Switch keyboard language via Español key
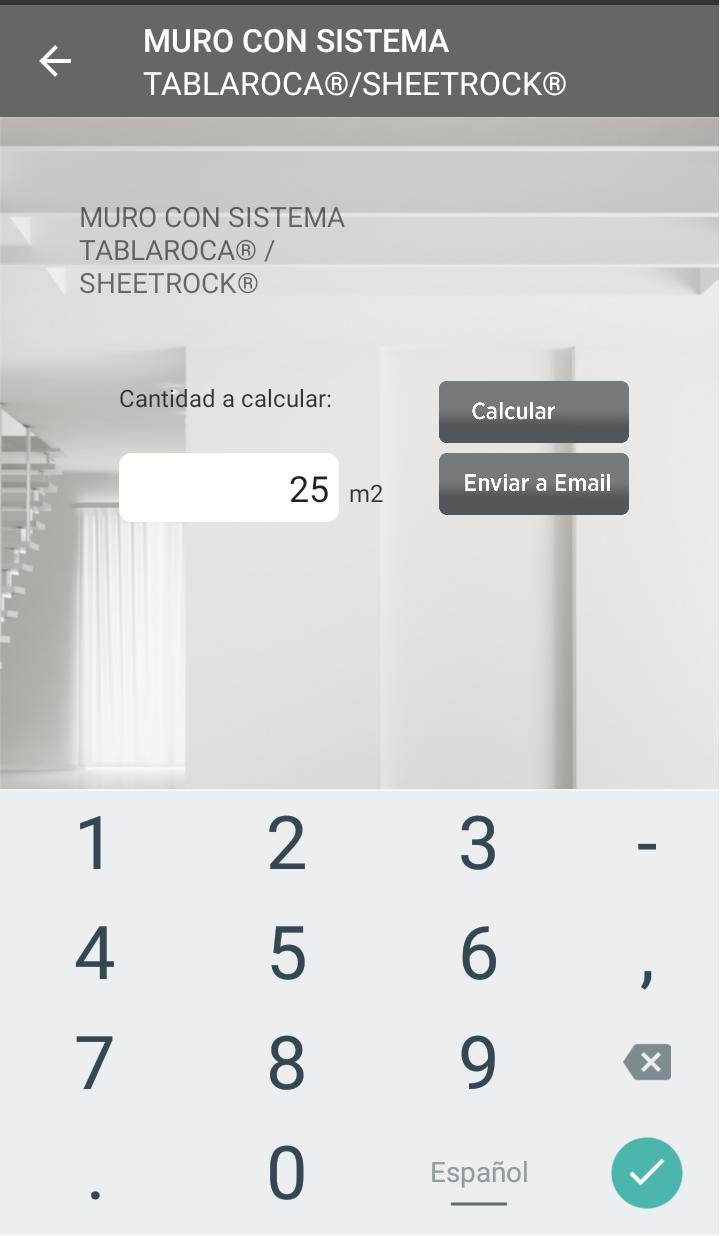 pyautogui.click(x=478, y=1172)
